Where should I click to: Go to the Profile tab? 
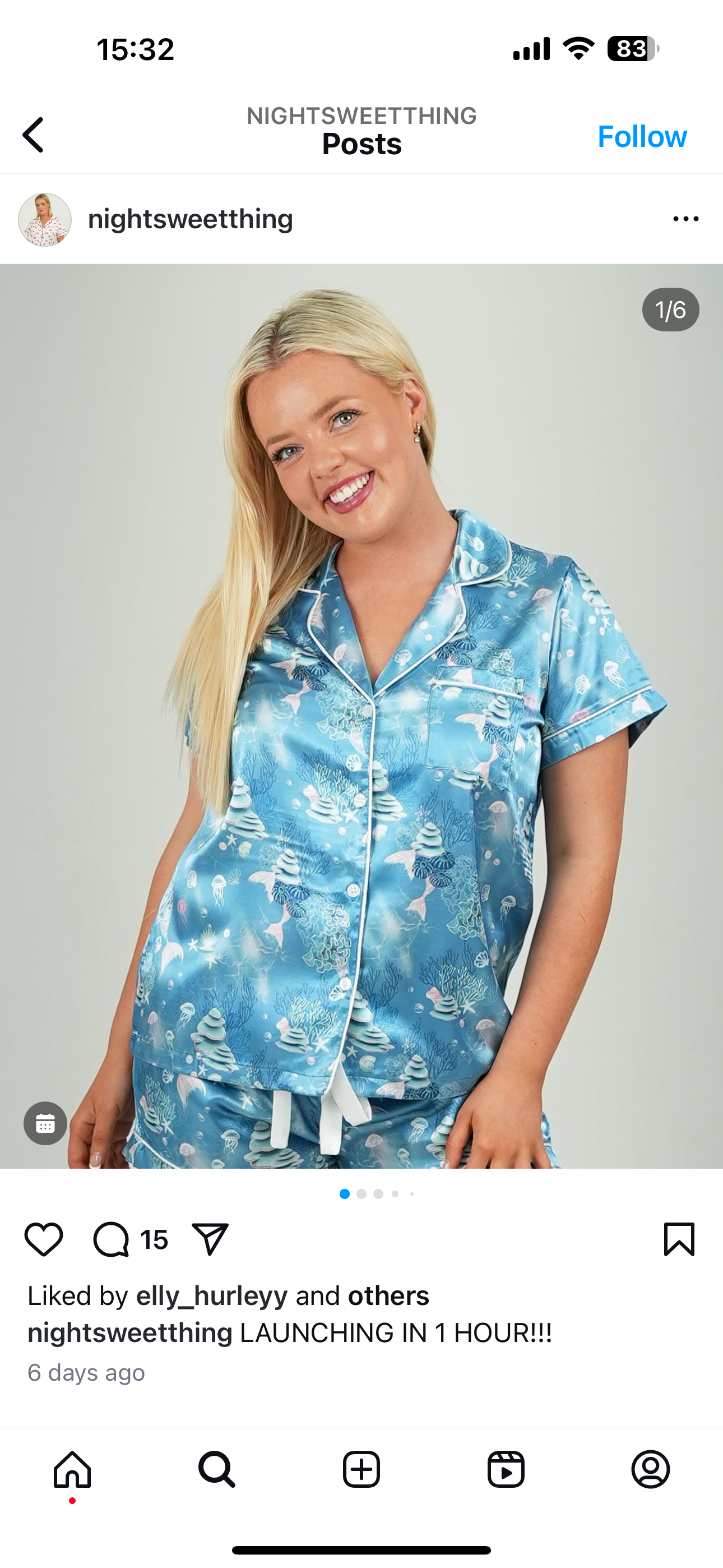[650, 1469]
